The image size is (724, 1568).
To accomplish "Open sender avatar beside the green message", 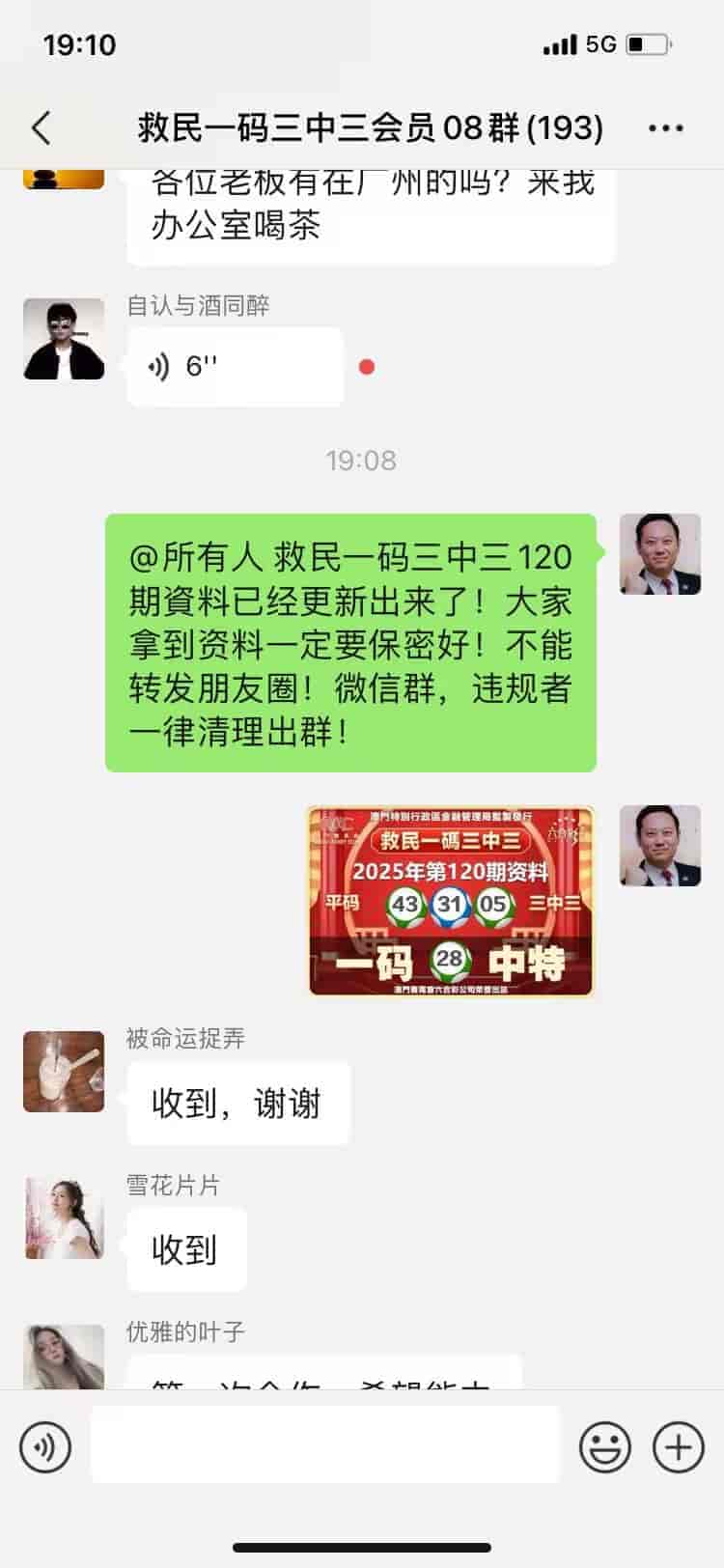I will pyautogui.click(x=660, y=553).
